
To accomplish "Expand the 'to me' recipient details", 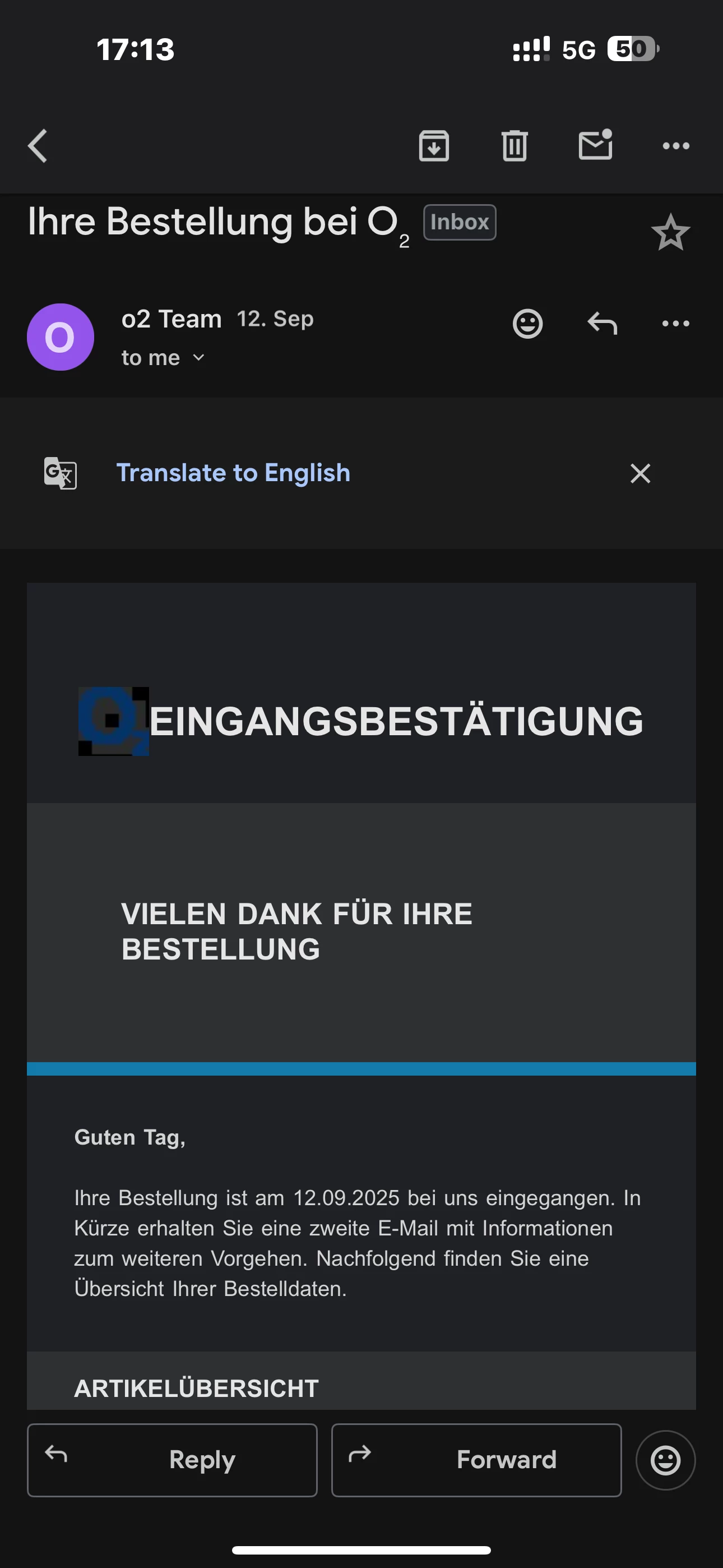I will [163, 358].
